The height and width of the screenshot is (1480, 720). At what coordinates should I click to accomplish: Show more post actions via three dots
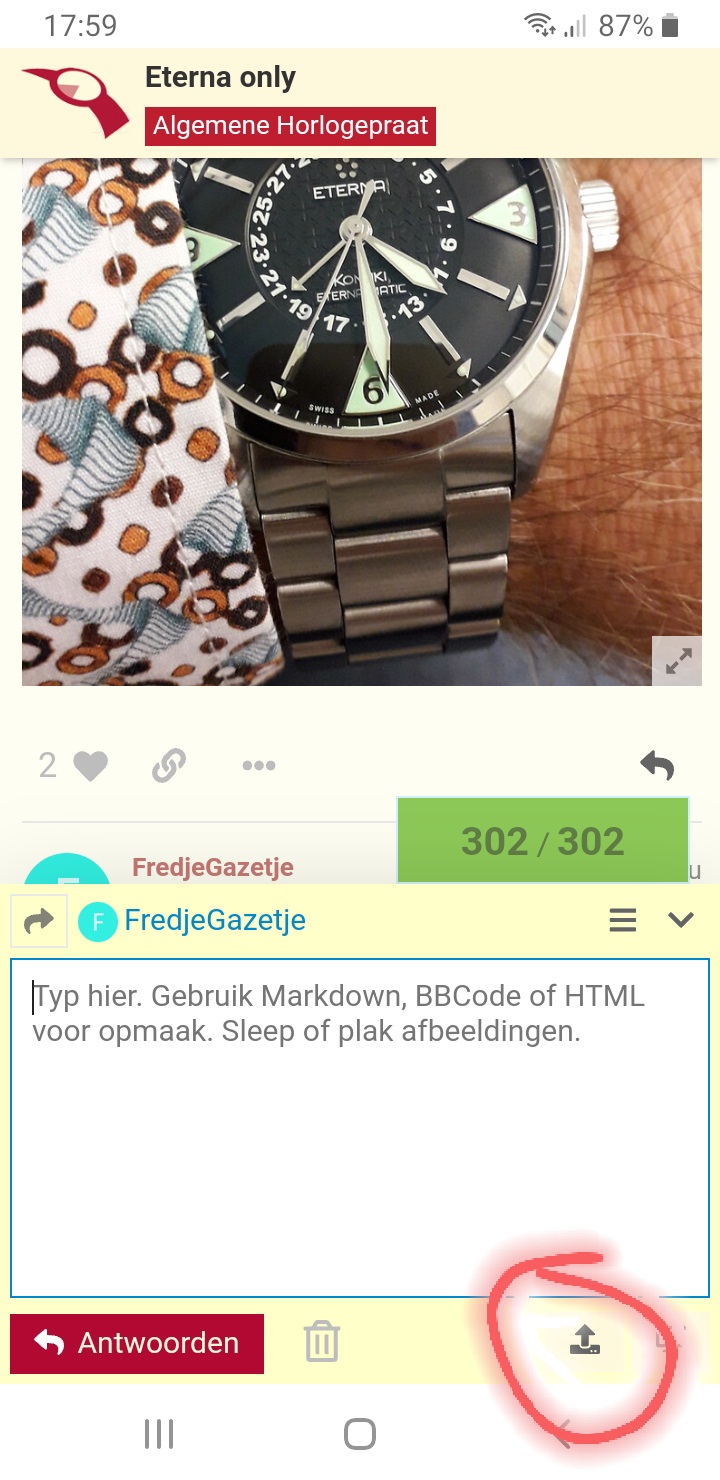point(258,767)
